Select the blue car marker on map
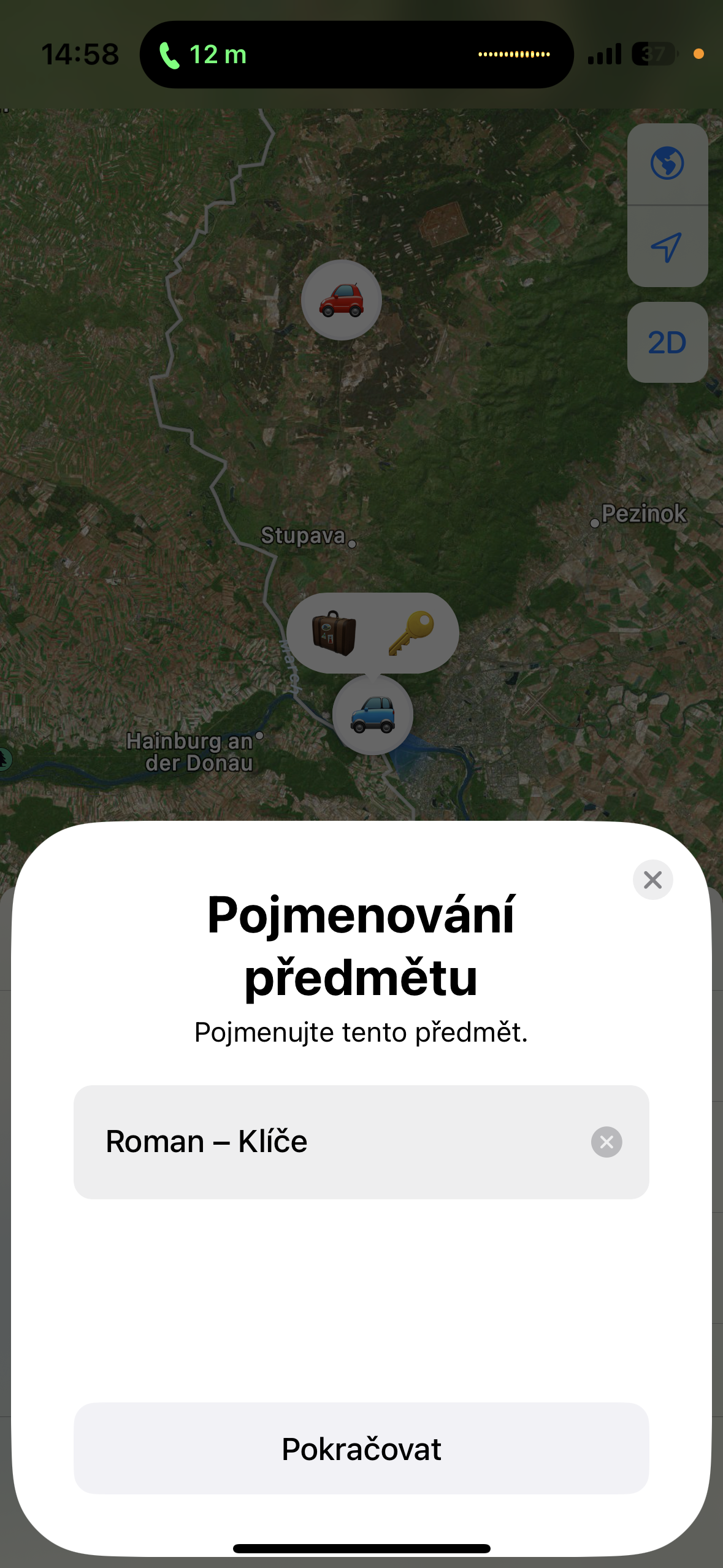723x1568 pixels. 372,715
